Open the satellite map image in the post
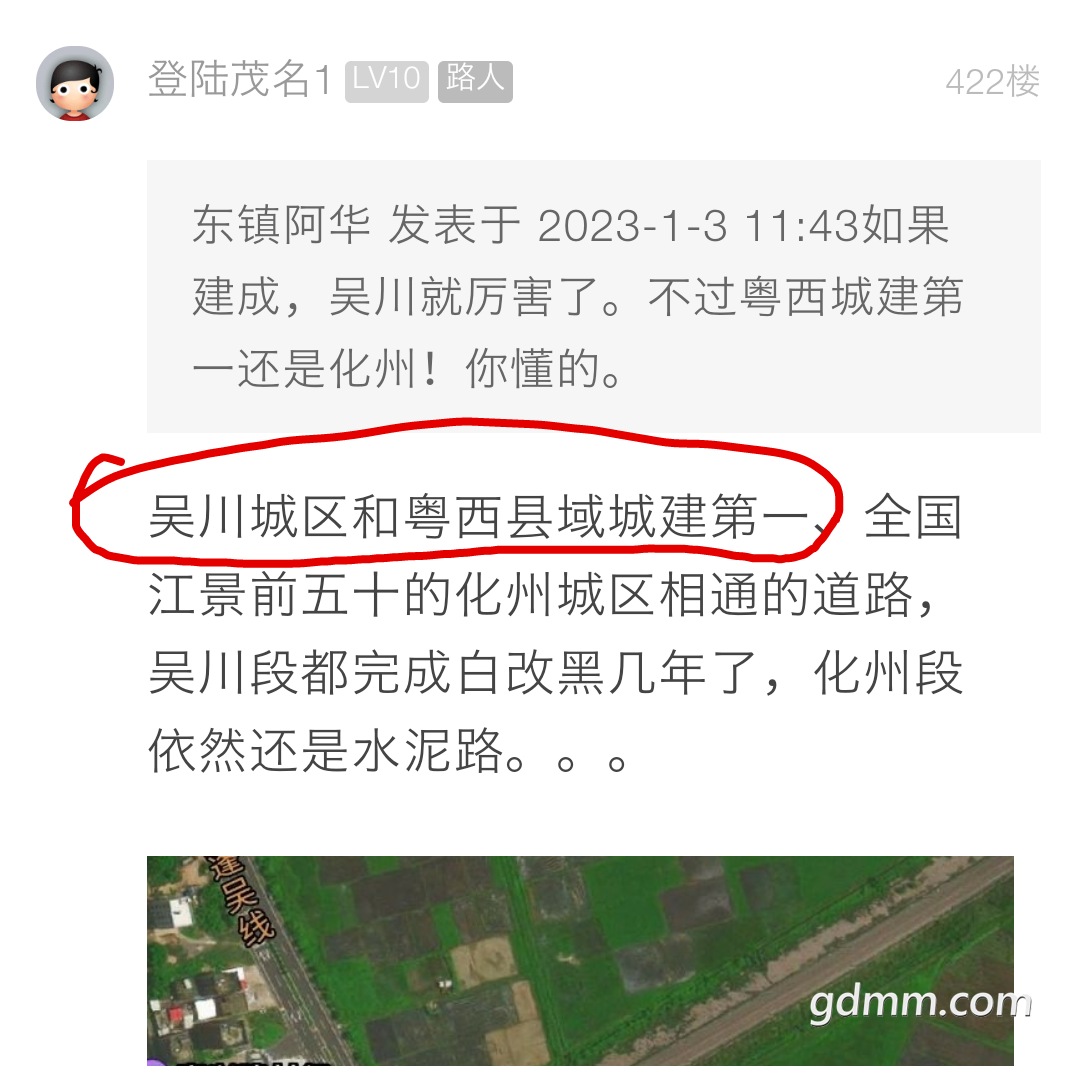This screenshot has height=1066, width=1080. [x=580, y=960]
